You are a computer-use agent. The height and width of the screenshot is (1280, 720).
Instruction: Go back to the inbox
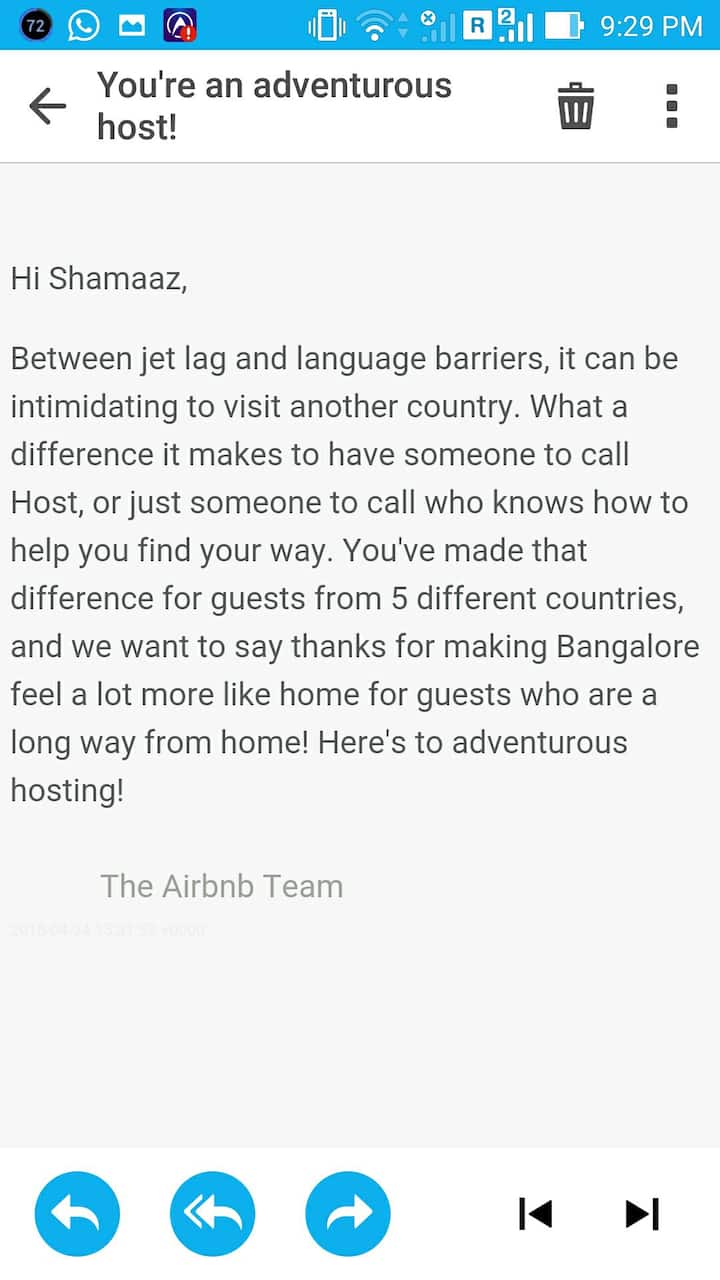click(47, 105)
